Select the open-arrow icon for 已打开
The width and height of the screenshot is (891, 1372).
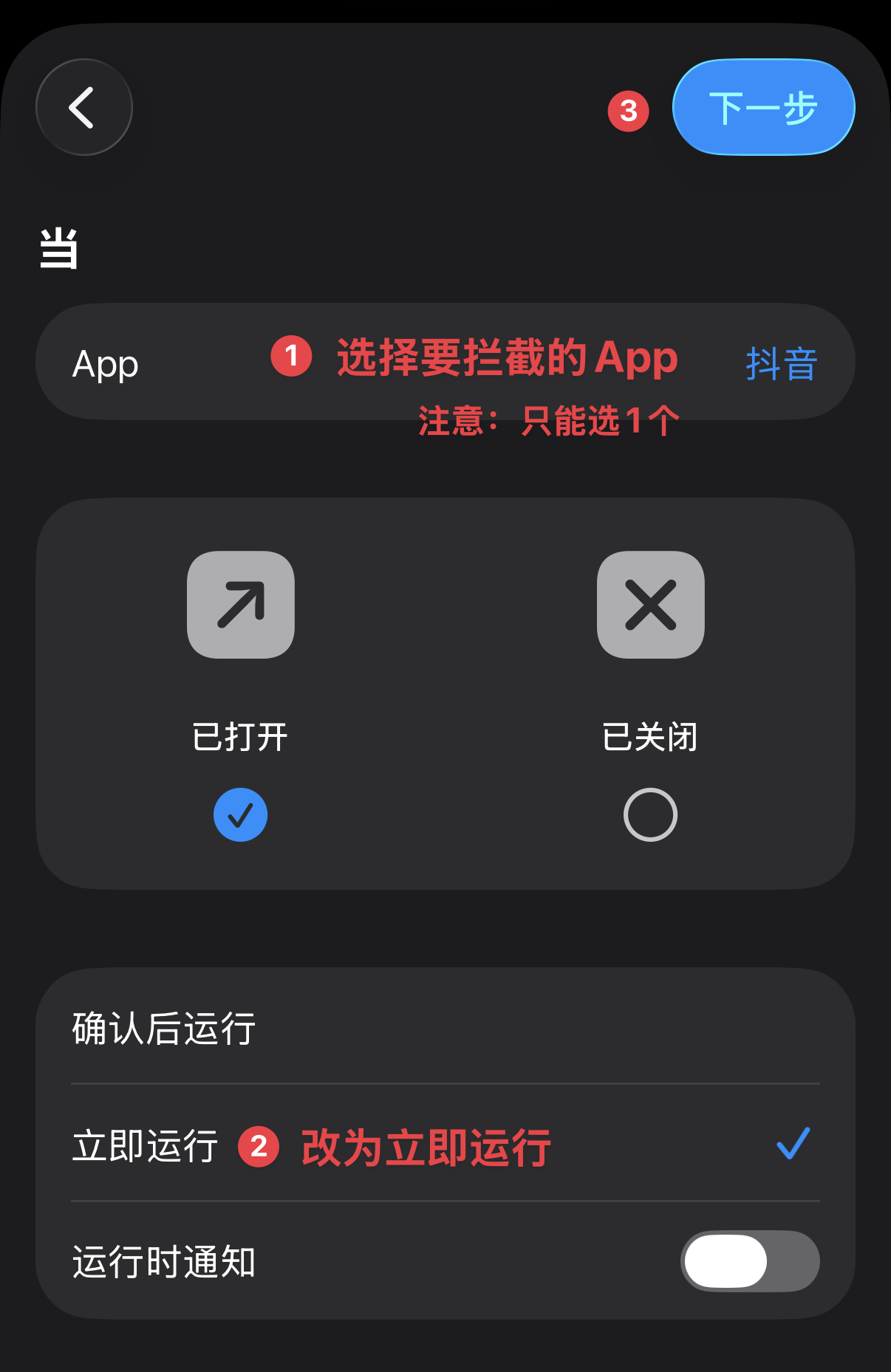240,606
